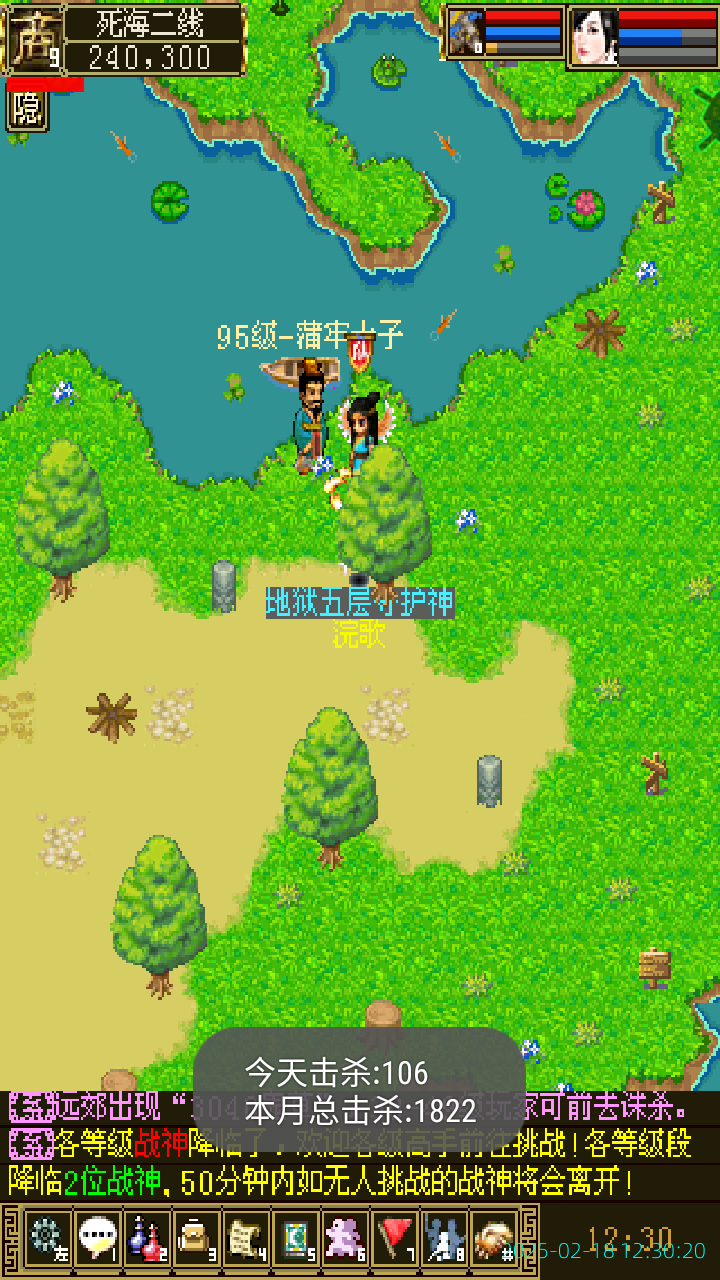Tap the red flag shortcut slot 7
This screenshot has height=1280, width=720.
click(396, 1237)
